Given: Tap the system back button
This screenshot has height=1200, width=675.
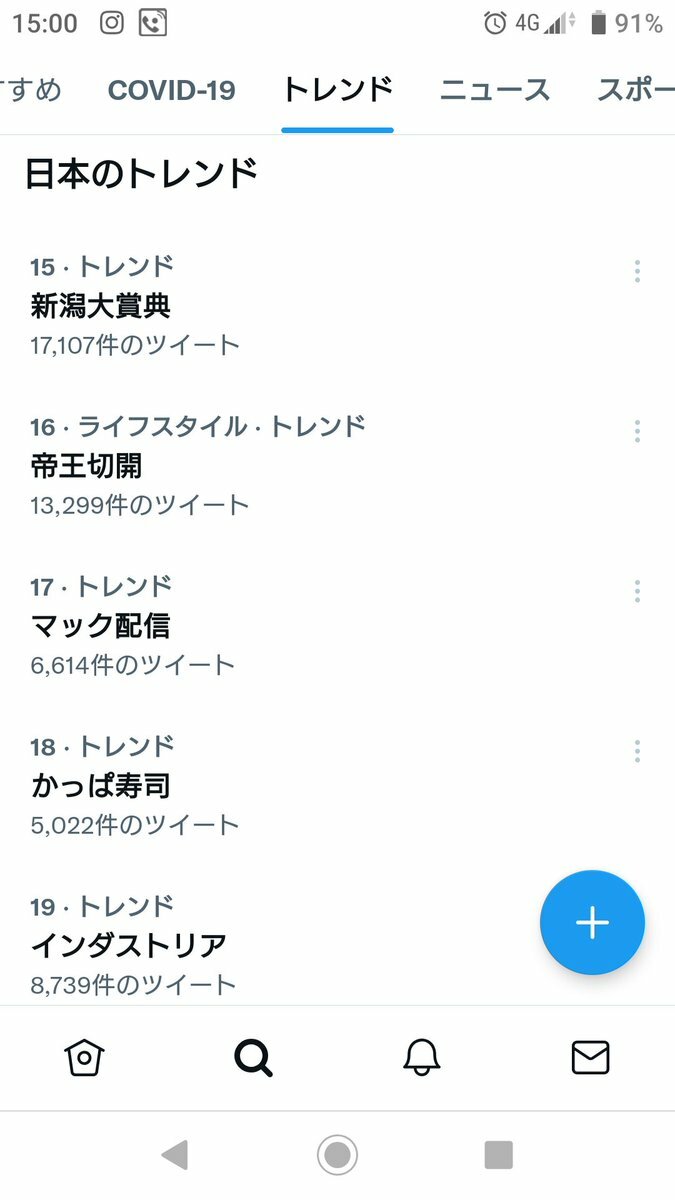Looking at the screenshot, I should tap(174, 1155).
